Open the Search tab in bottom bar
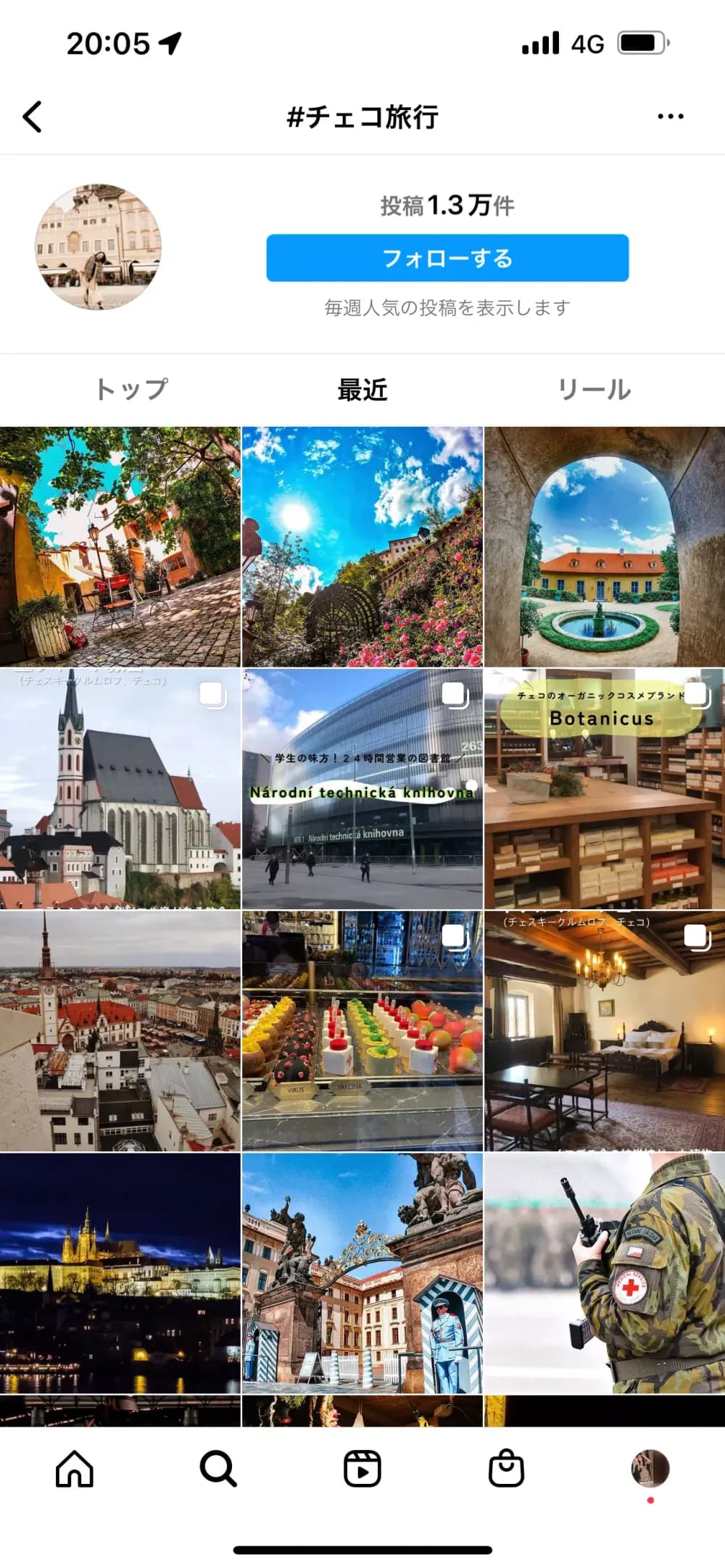The width and height of the screenshot is (725, 1568). pyautogui.click(x=217, y=1469)
